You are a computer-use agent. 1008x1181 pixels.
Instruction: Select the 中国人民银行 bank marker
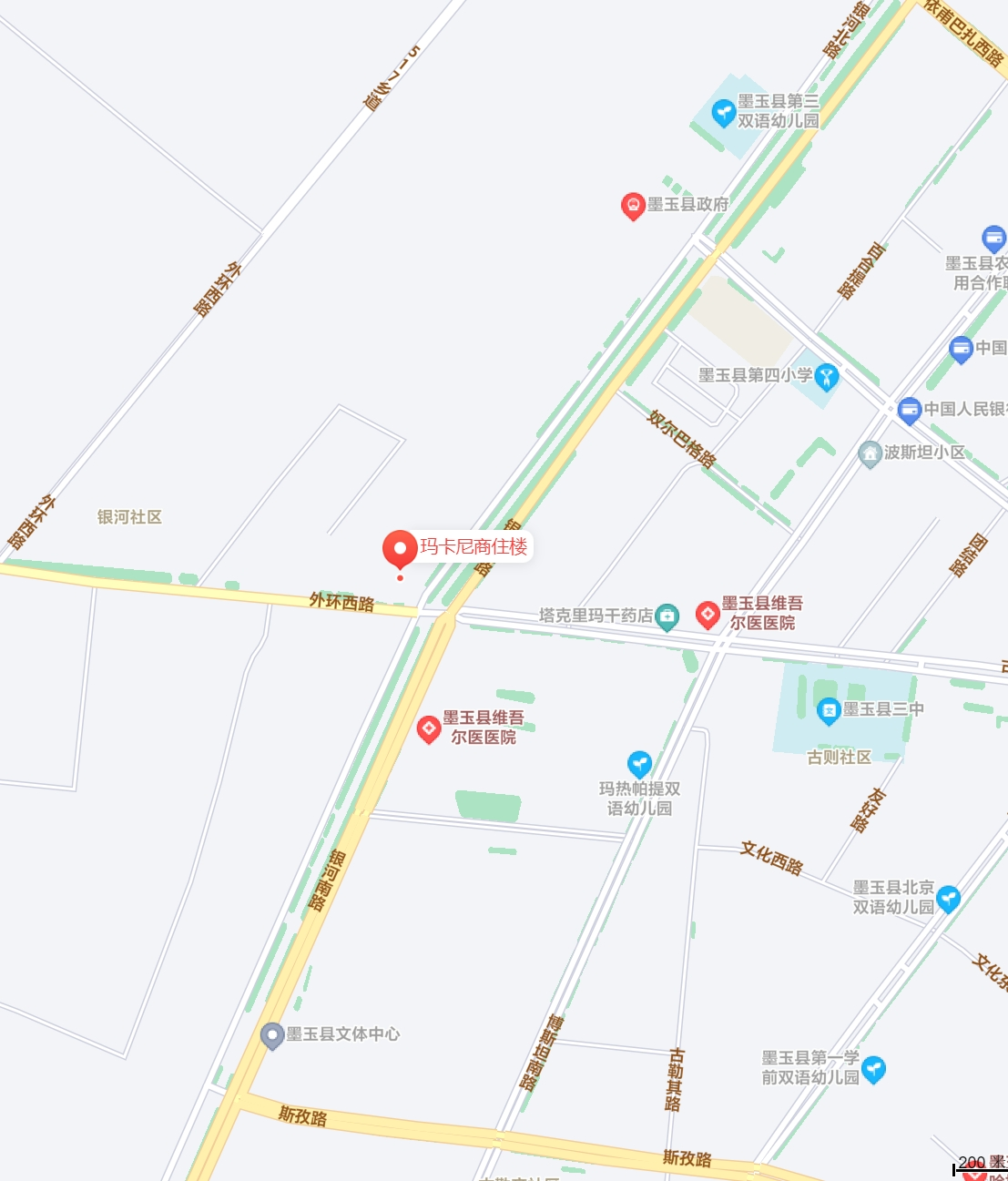[910, 410]
